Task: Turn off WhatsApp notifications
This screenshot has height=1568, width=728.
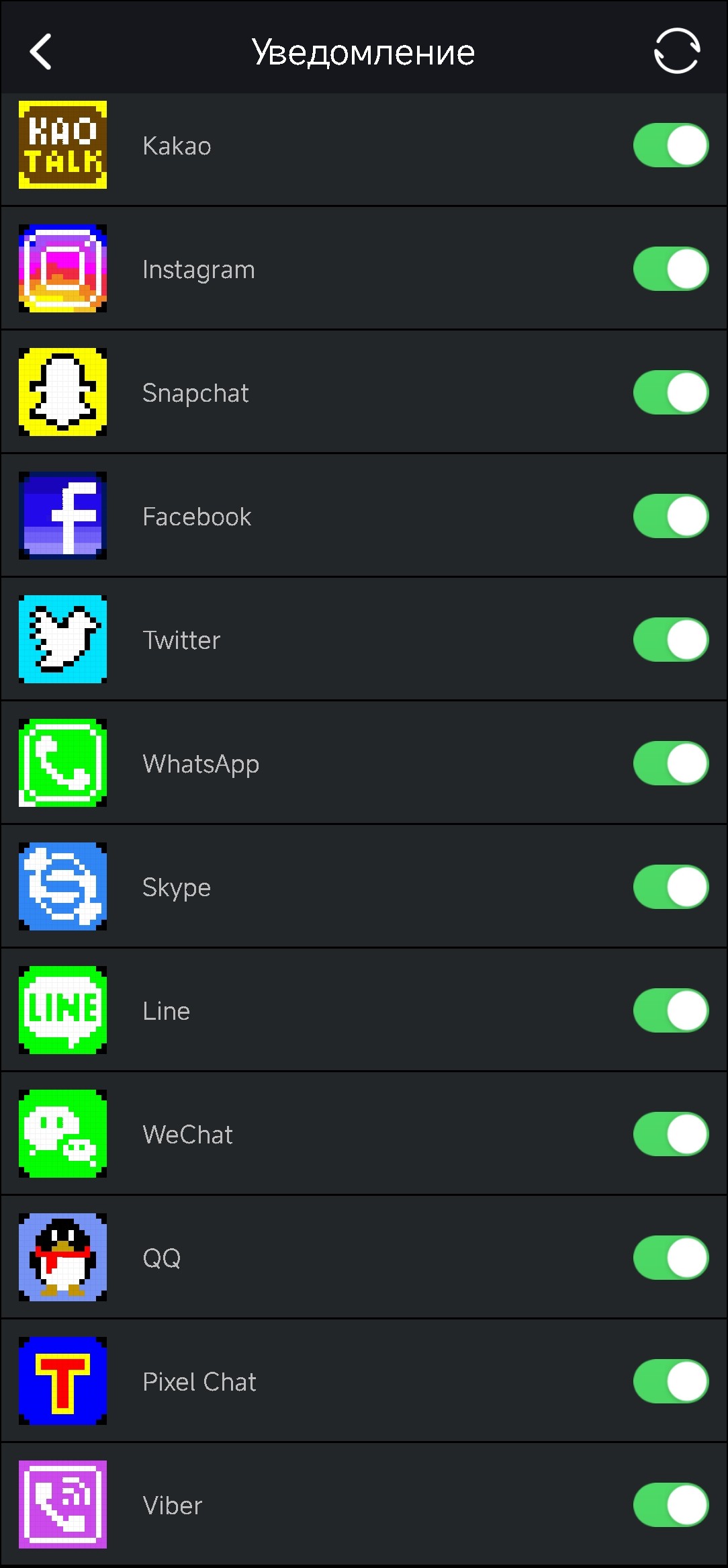Action: [x=671, y=763]
